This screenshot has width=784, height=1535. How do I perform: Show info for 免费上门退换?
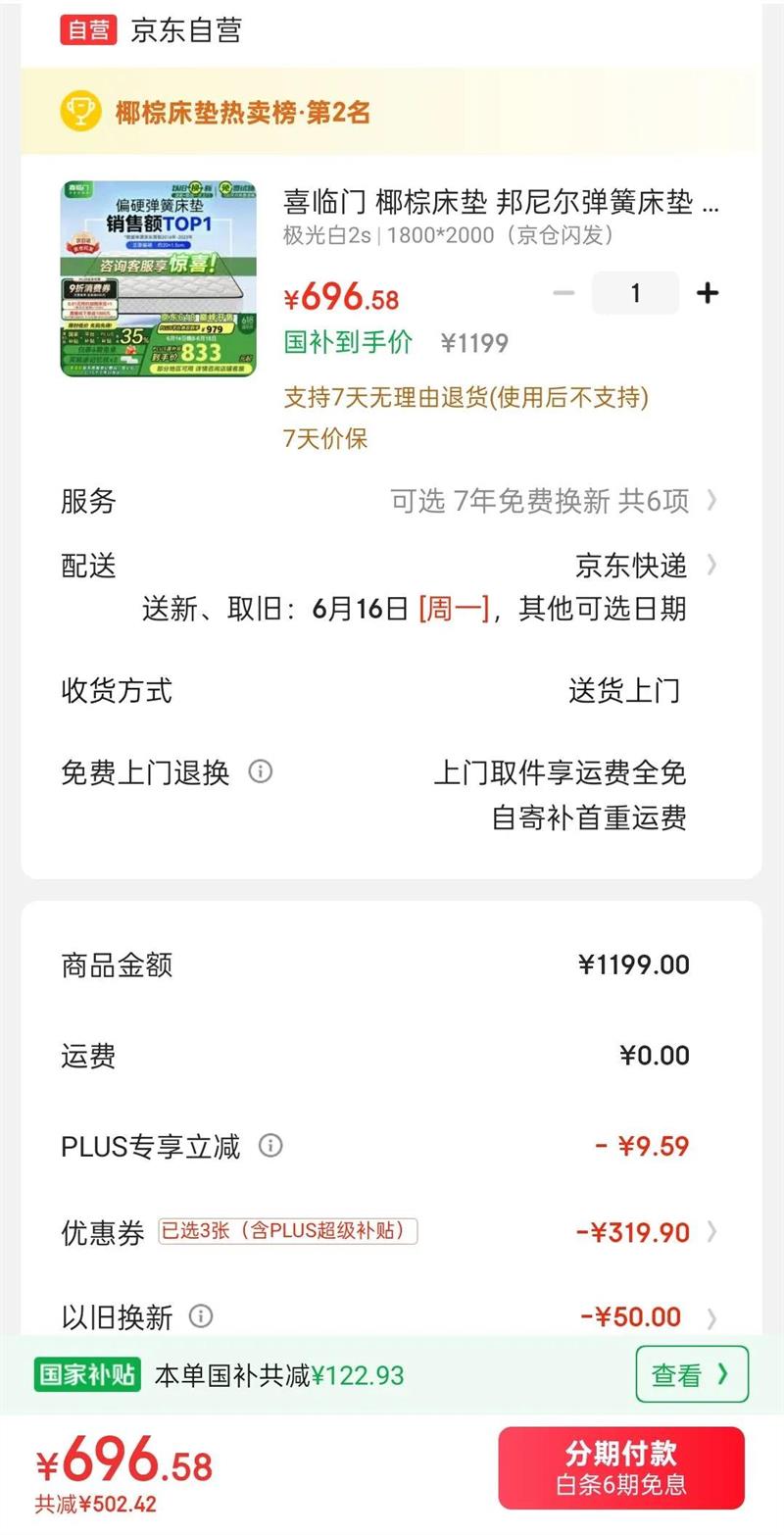[260, 771]
